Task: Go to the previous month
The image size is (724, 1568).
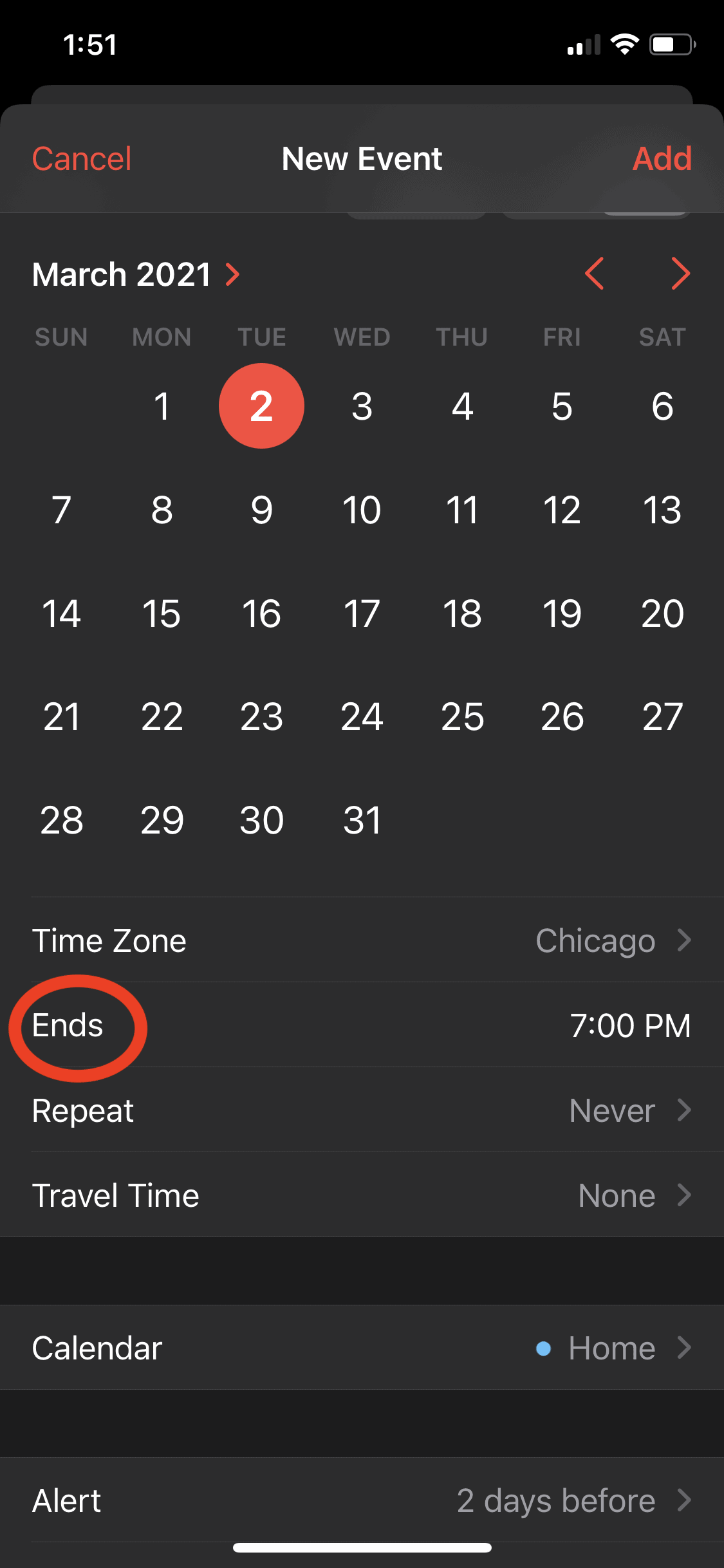Action: point(594,274)
